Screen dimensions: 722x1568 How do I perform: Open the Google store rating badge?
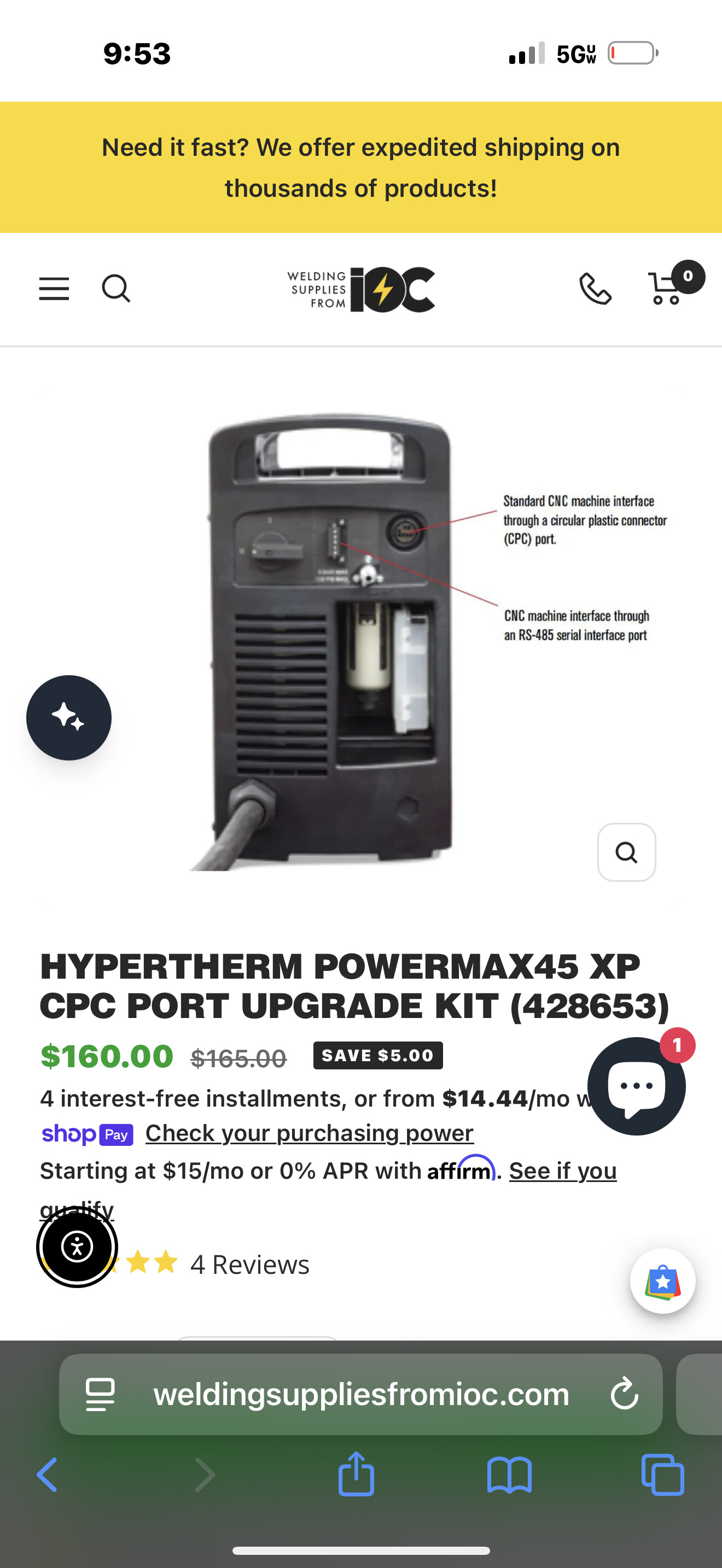[662, 1282]
